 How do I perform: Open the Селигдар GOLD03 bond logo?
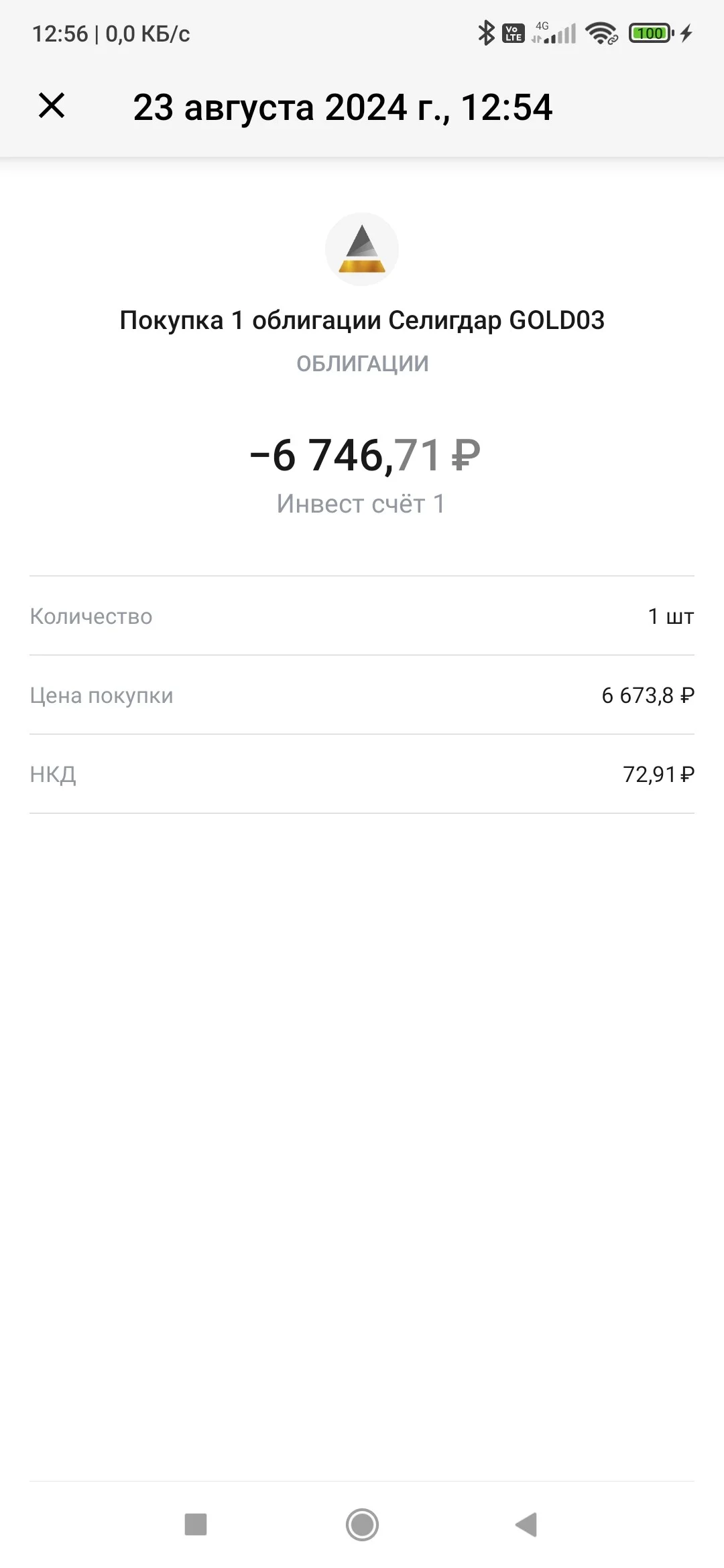pos(362,249)
